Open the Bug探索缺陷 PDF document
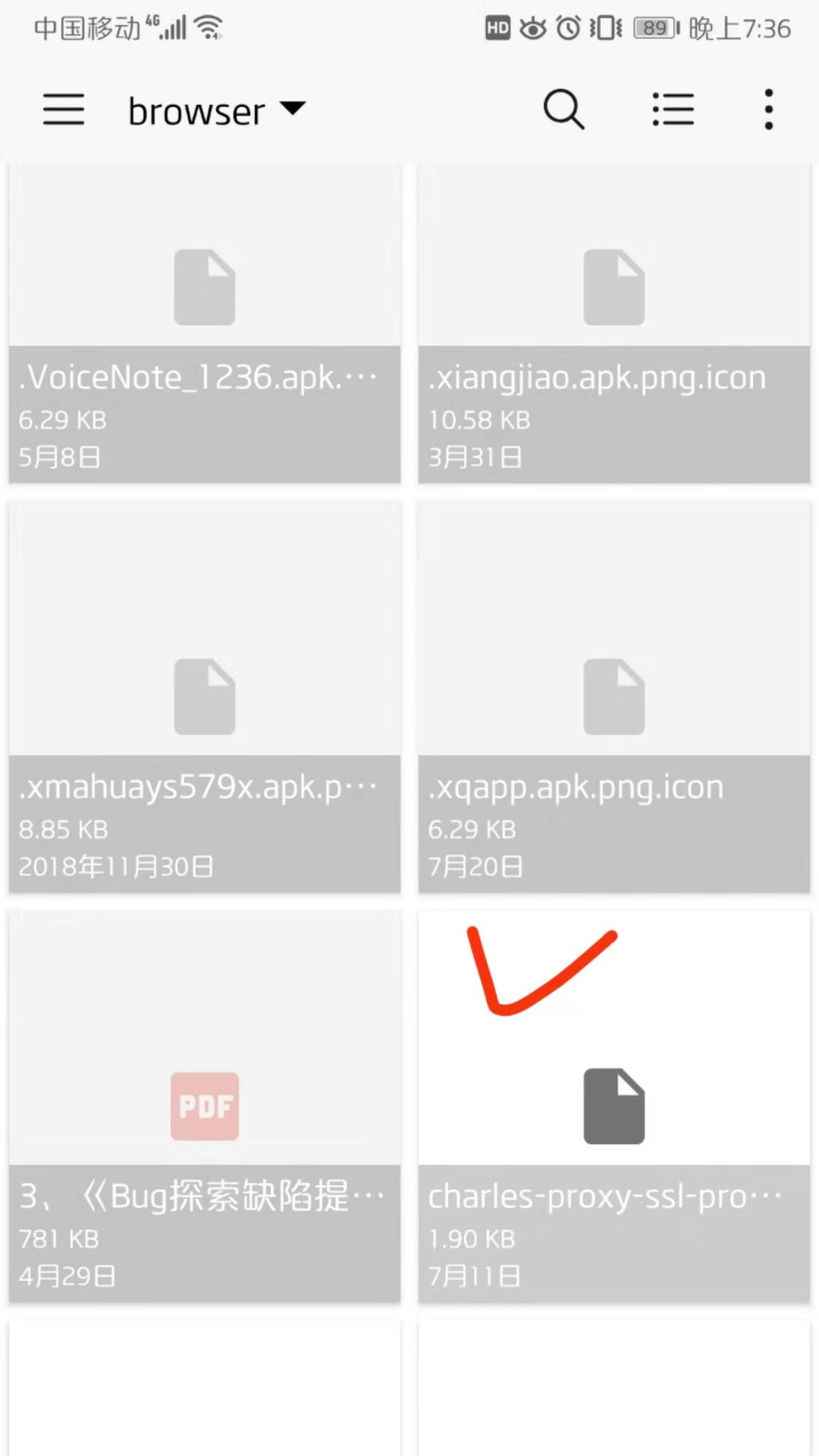819x1456 pixels. click(x=205, y=1107)
